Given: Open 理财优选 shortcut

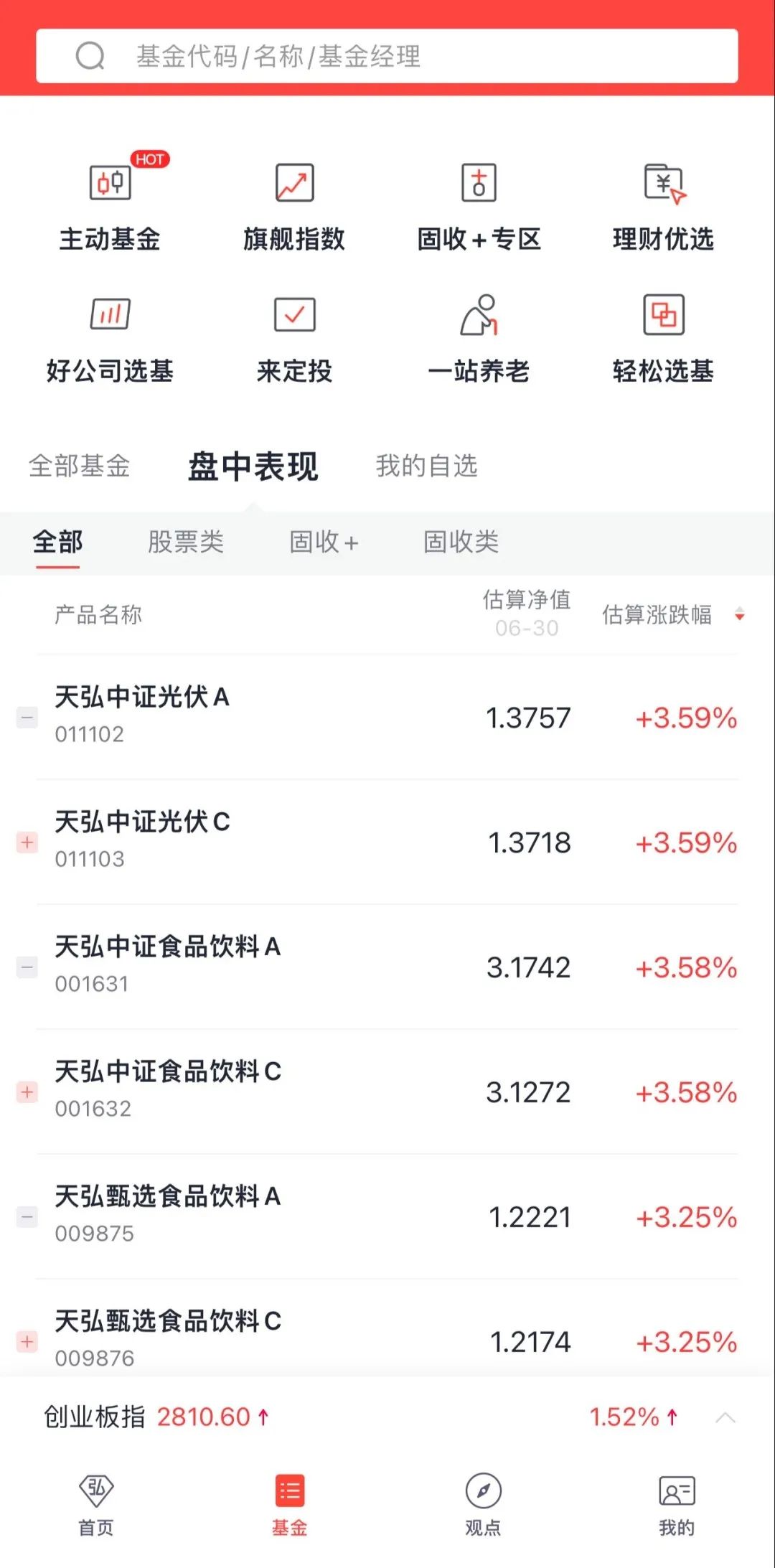Looking at the screenshot, I should [664, 206].
